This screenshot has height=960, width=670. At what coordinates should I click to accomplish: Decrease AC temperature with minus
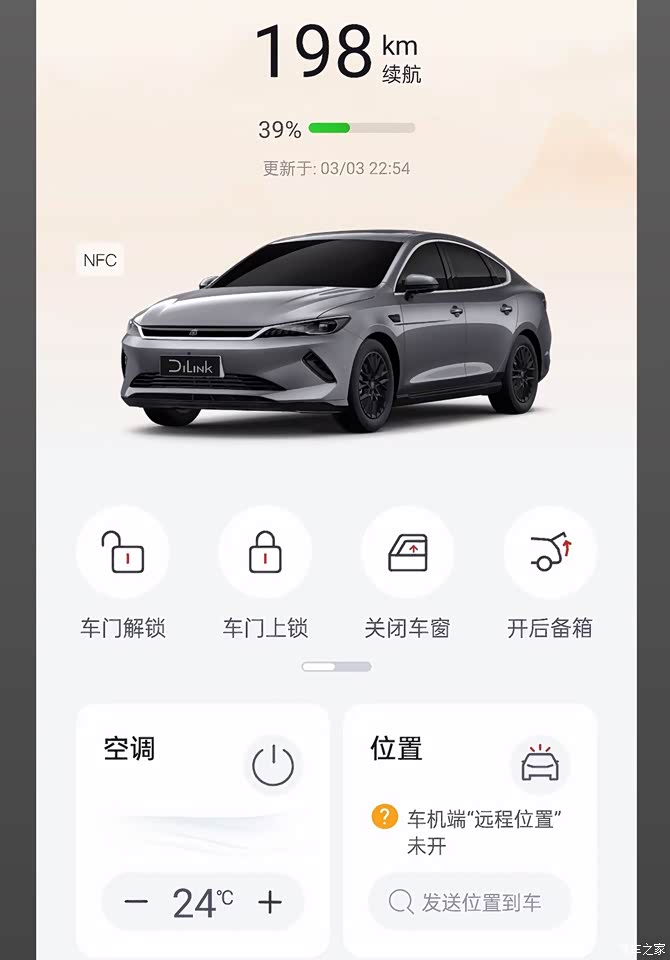(136, 902)
